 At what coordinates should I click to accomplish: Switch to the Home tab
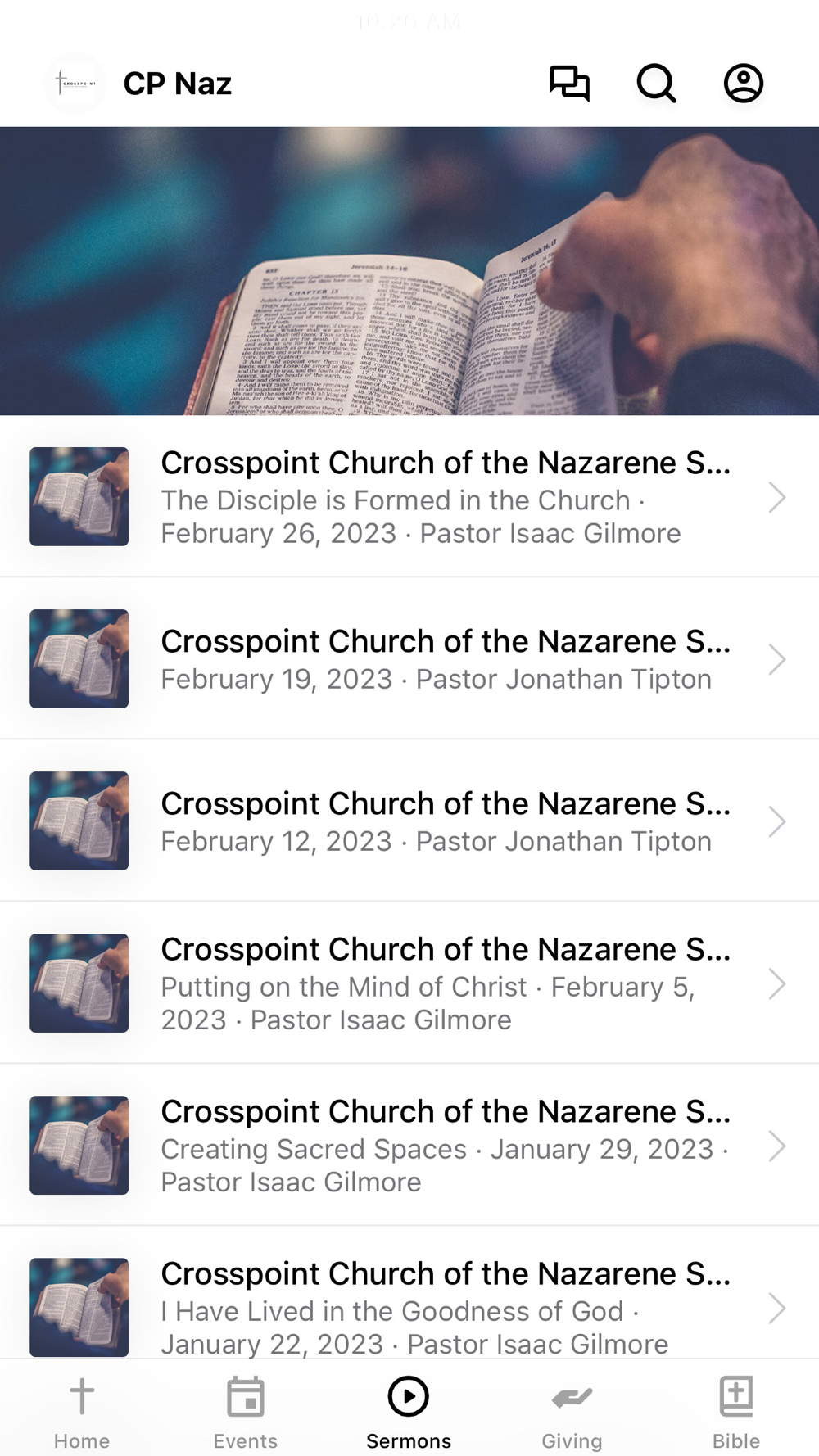click(x=82, y=1413)
